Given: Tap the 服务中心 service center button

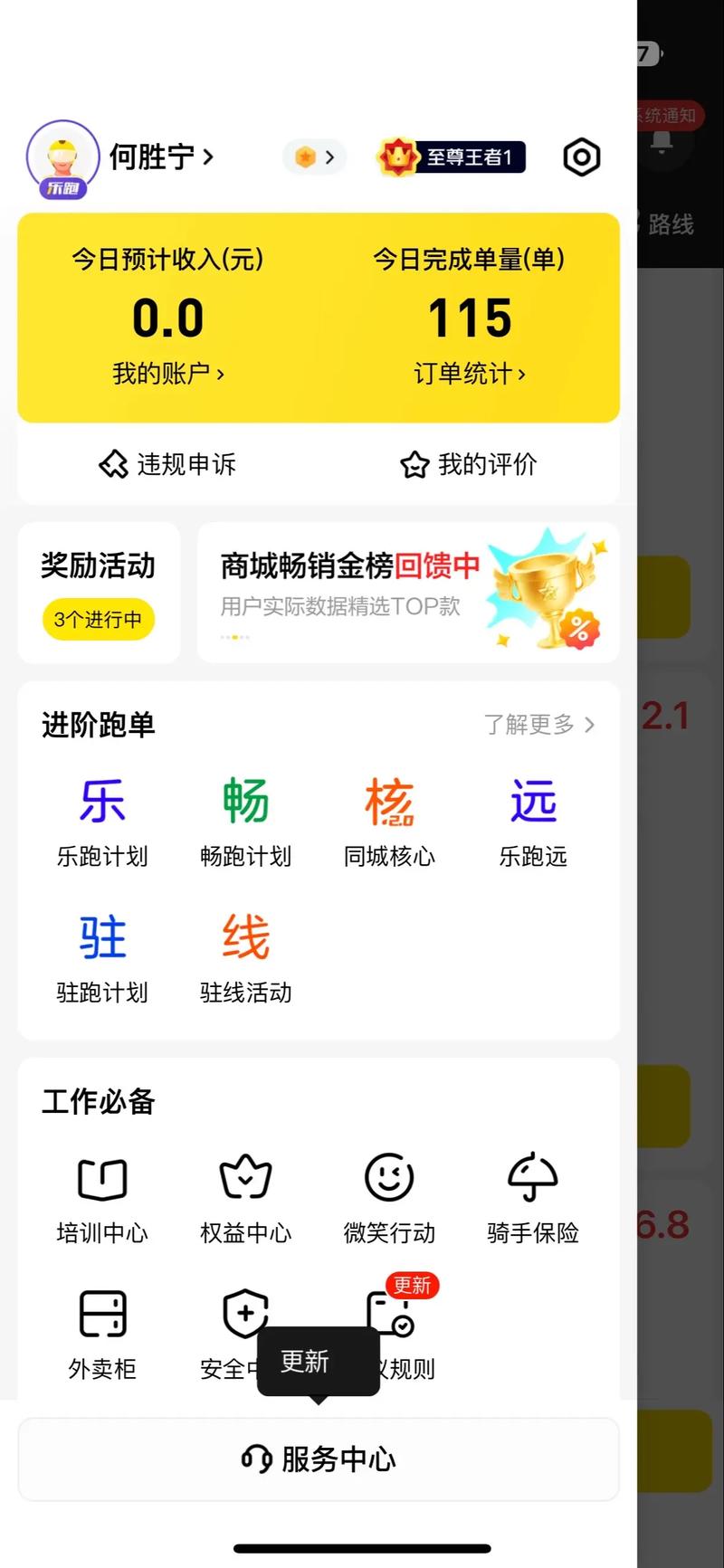Looking at the screenshot, I should coord(318,1459).
